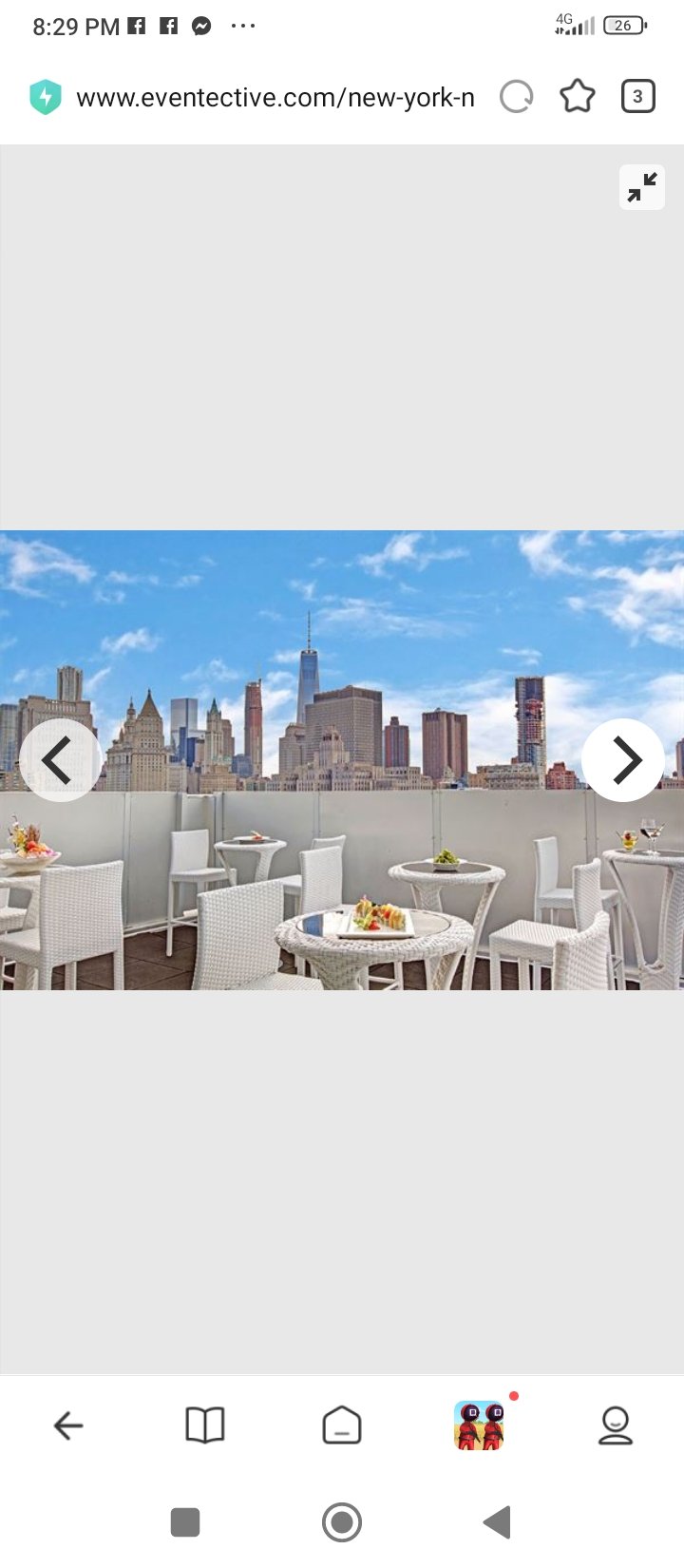Open the tab switcher showing 3 tabs
684x1568 pixels.
(x=637, y=97)
